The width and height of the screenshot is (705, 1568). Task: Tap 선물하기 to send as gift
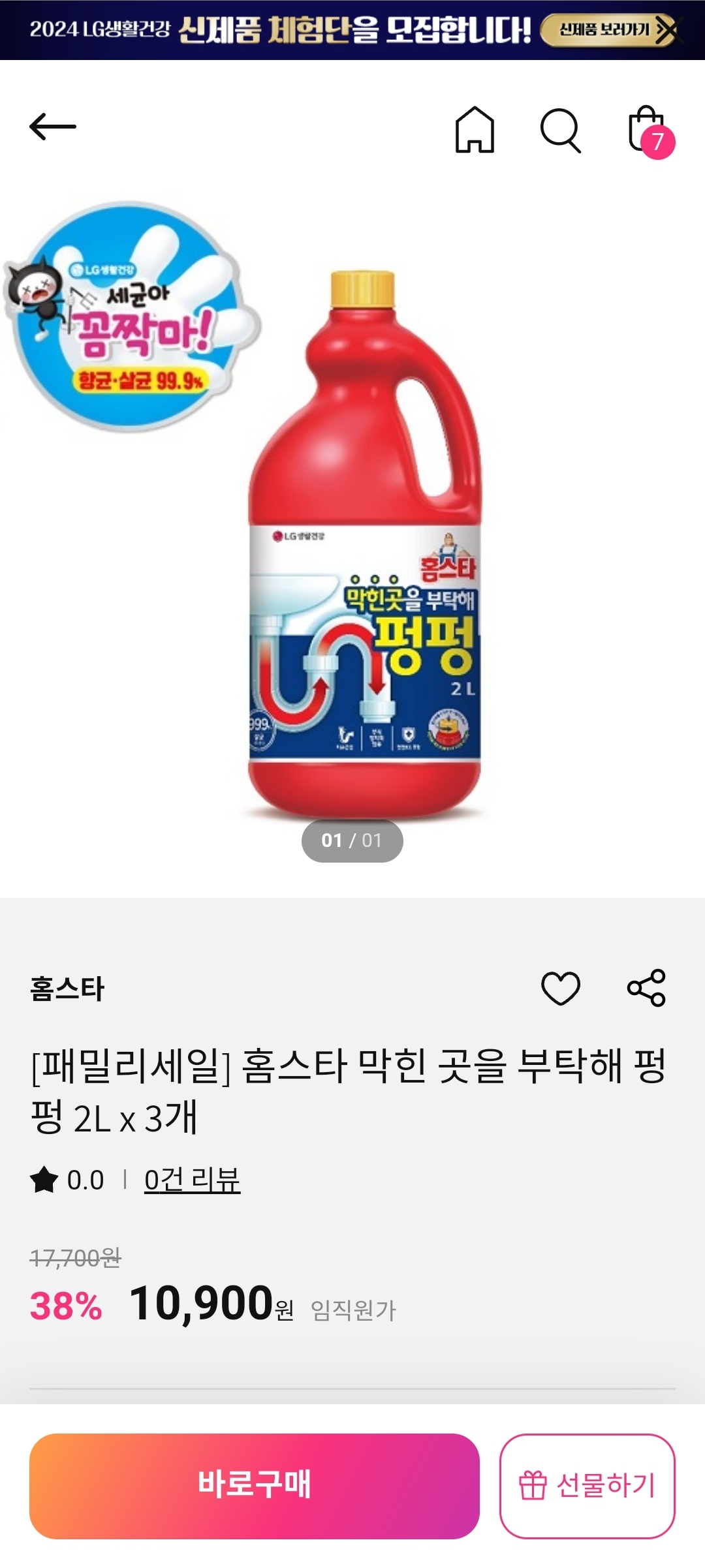[587, 1486]
